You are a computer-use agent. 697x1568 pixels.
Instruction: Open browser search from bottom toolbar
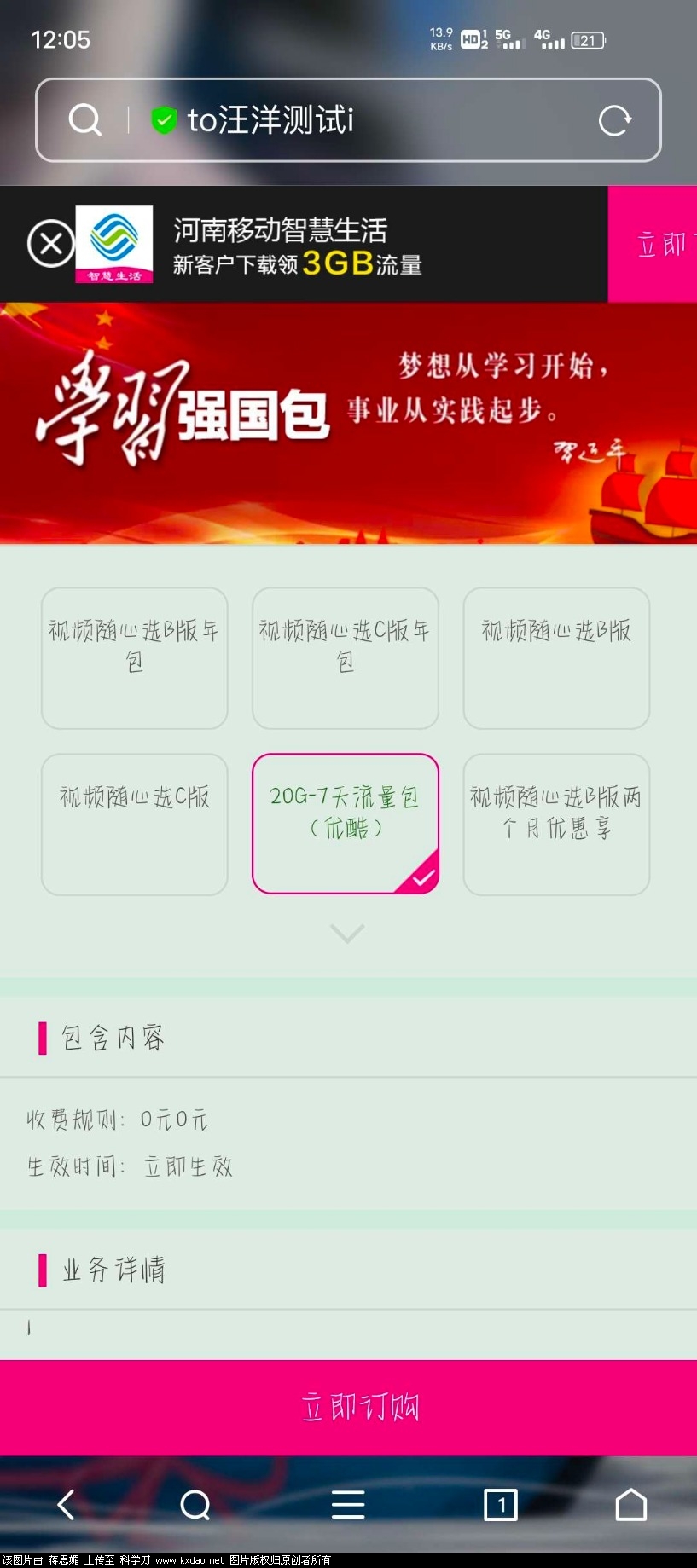[195, 1505]
